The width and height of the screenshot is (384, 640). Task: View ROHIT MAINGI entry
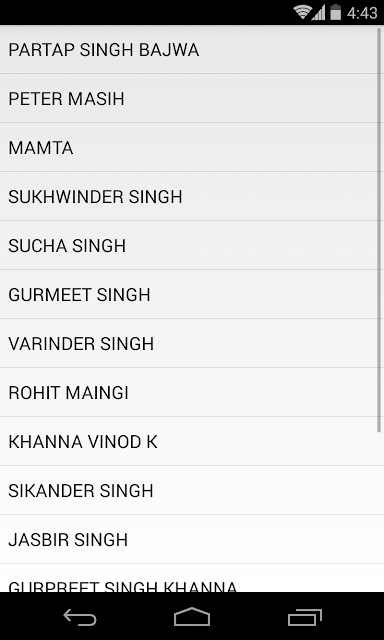[192, 392]
